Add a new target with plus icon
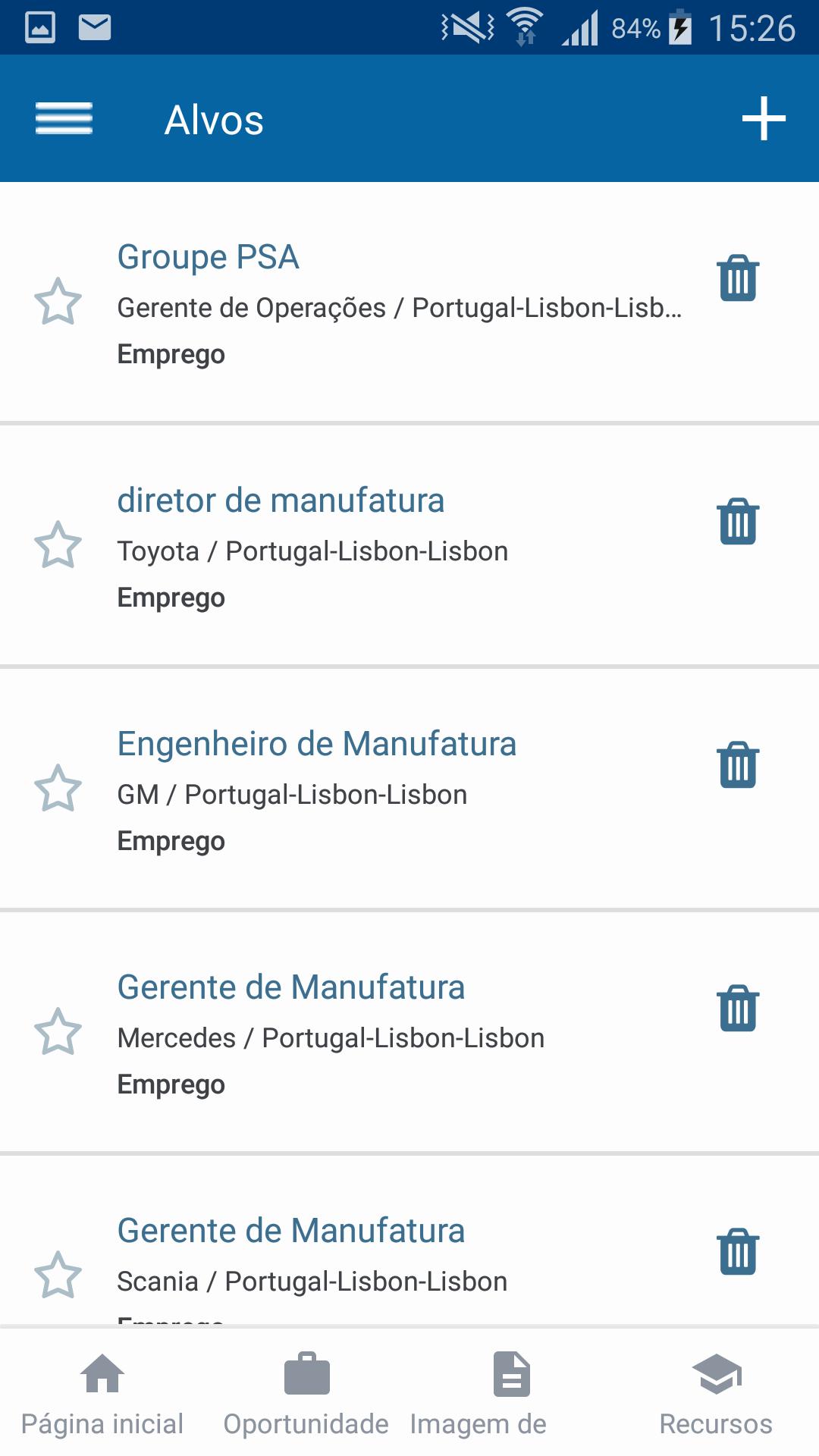This screenshot has width=819, height=1456. 763,118
